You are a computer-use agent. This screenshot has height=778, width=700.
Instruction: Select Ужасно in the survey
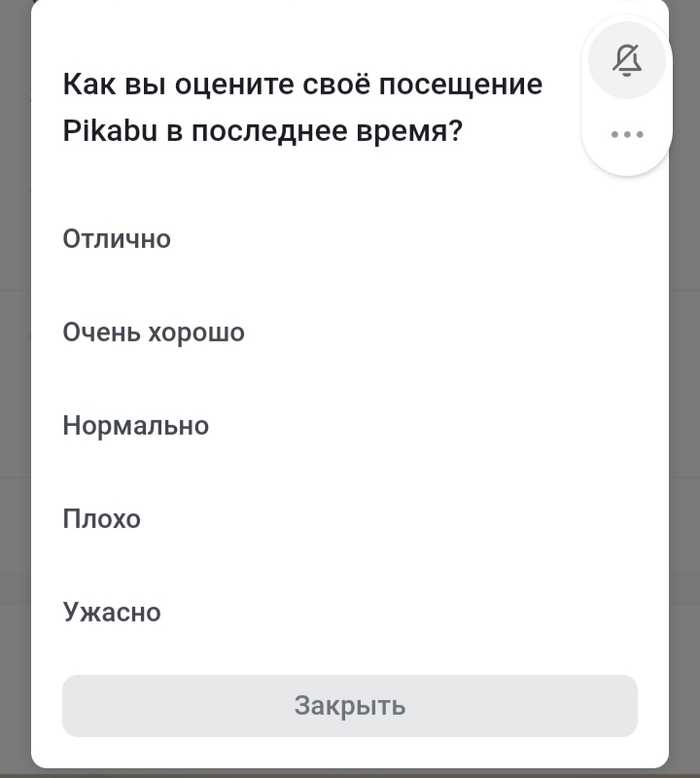click(112, 612)
